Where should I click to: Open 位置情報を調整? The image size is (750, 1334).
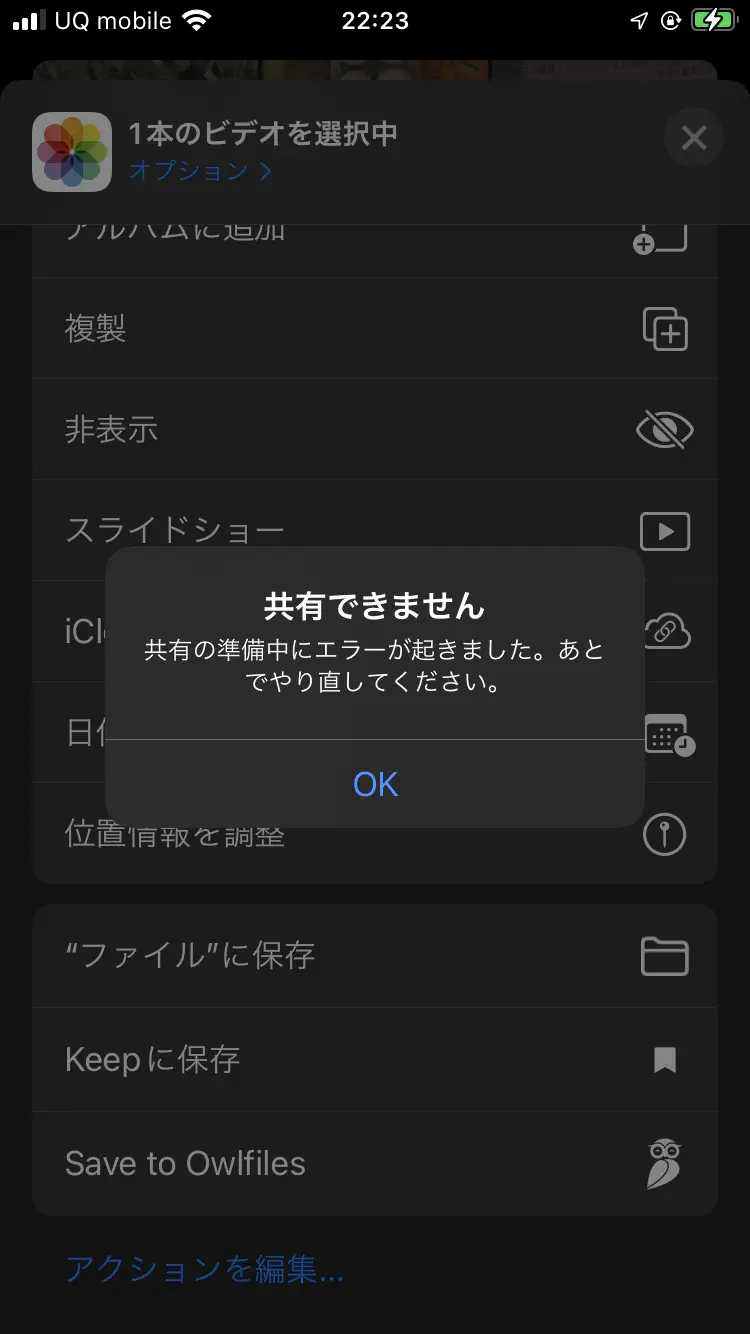click(x=375, y=834)
